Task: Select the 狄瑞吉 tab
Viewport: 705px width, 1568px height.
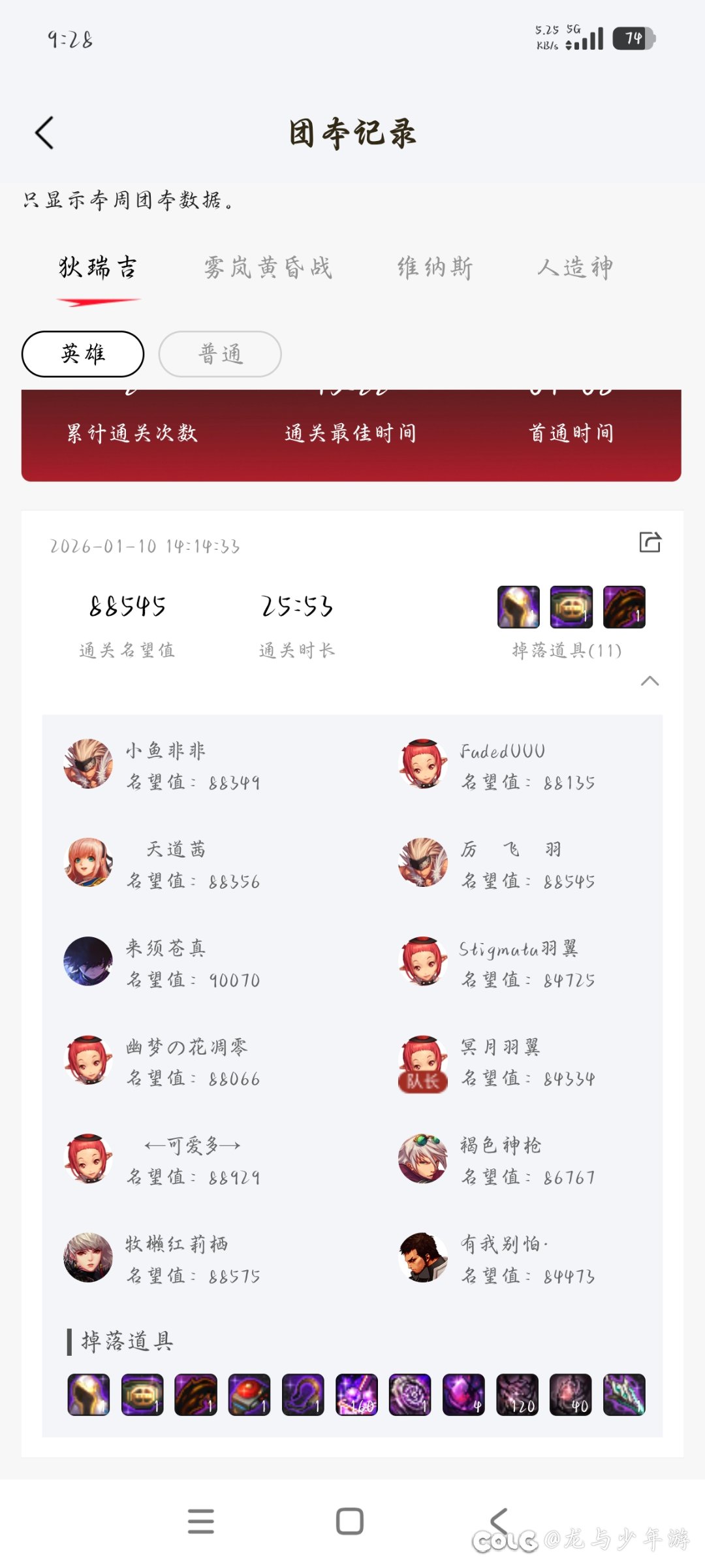Action: coord(98,268)
